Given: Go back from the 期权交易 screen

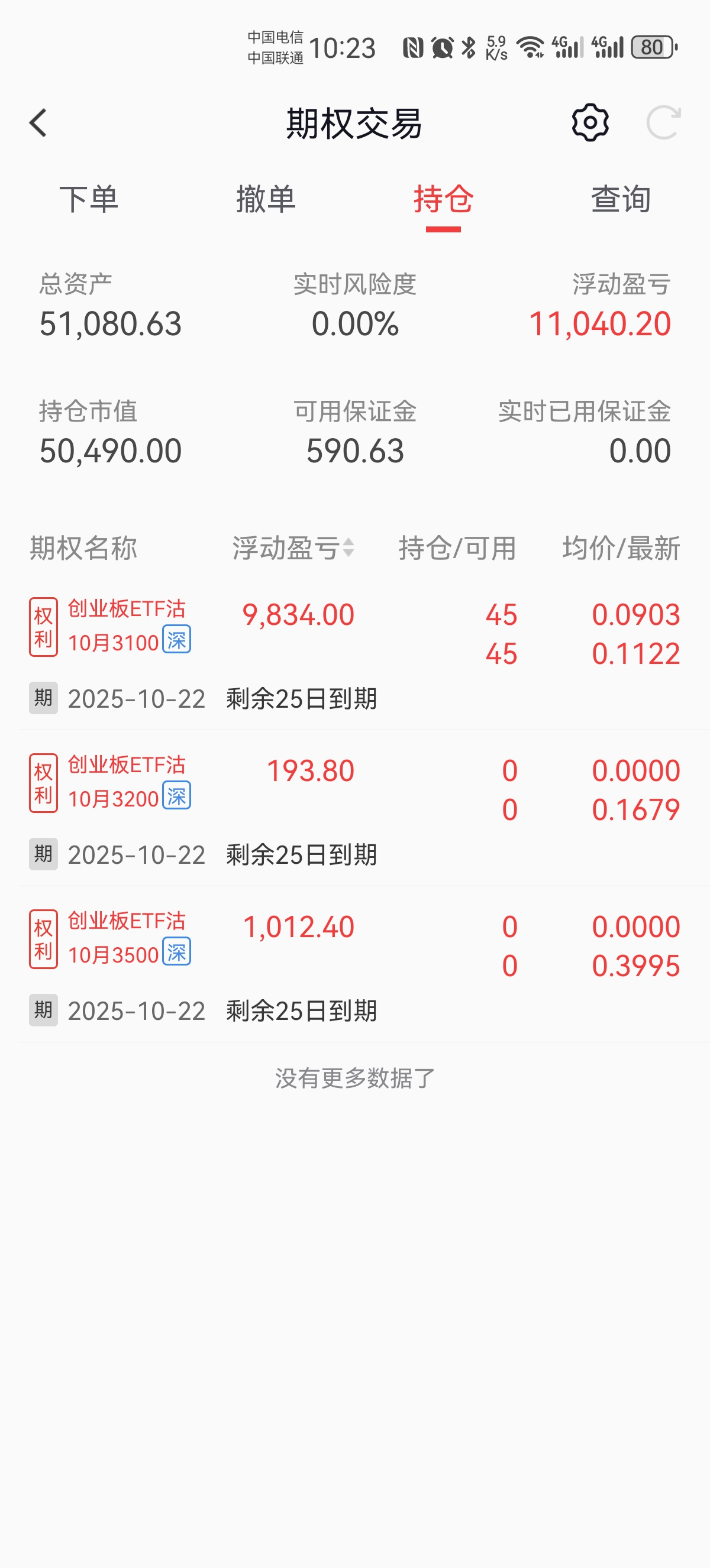Looking at the screenshot, I should click(x=38, y=124).
